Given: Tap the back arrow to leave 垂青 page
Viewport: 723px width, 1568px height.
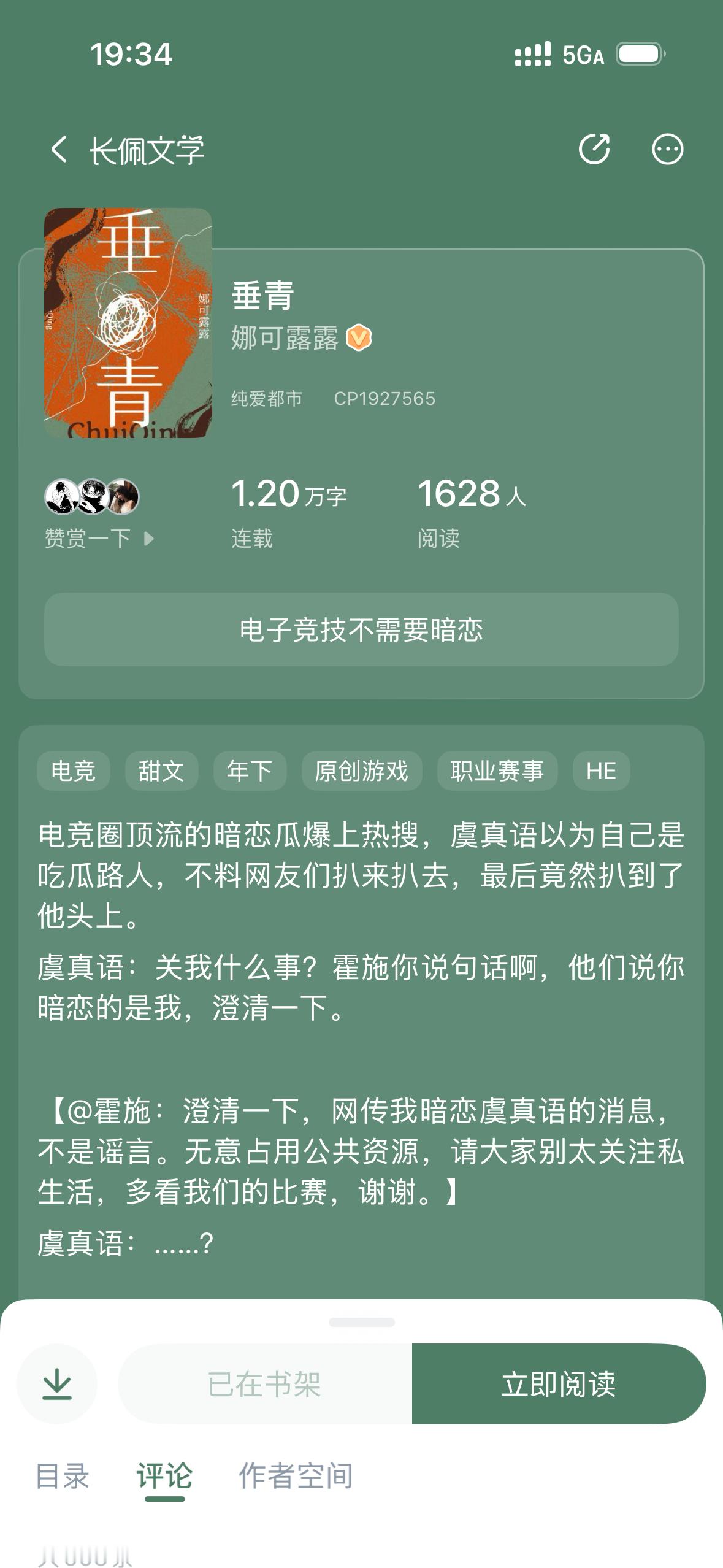Looking at the screenshot, I should 58,148.
